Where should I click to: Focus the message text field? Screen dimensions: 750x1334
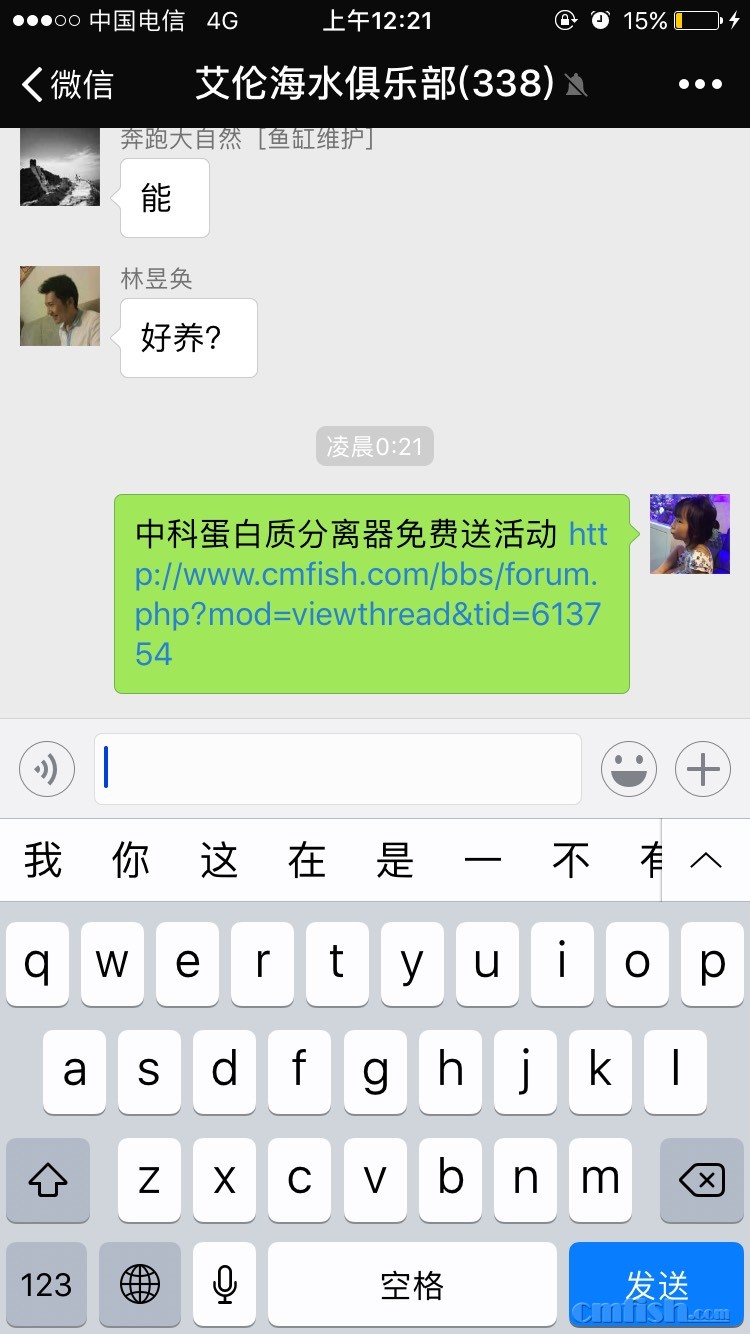(x=338, y=769)
